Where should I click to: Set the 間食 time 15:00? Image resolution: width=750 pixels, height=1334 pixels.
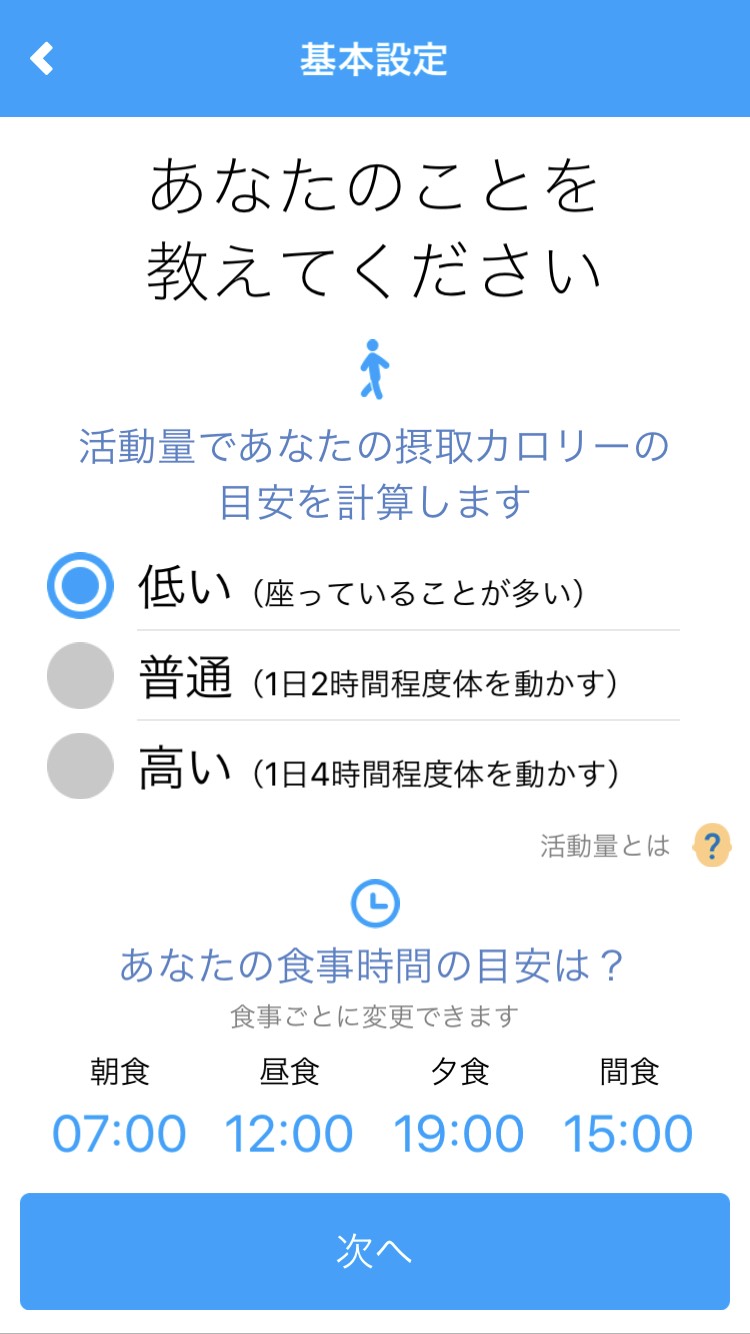[629, 1134]
